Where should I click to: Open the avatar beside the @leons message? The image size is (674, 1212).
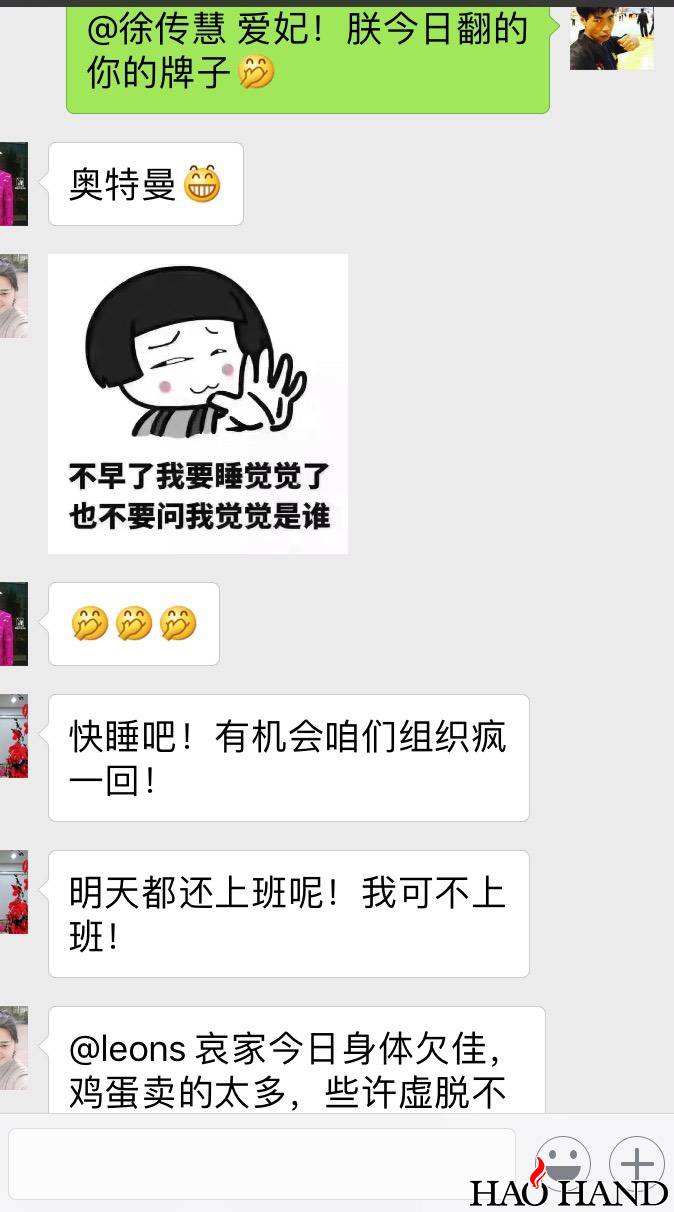point(13,1048)
